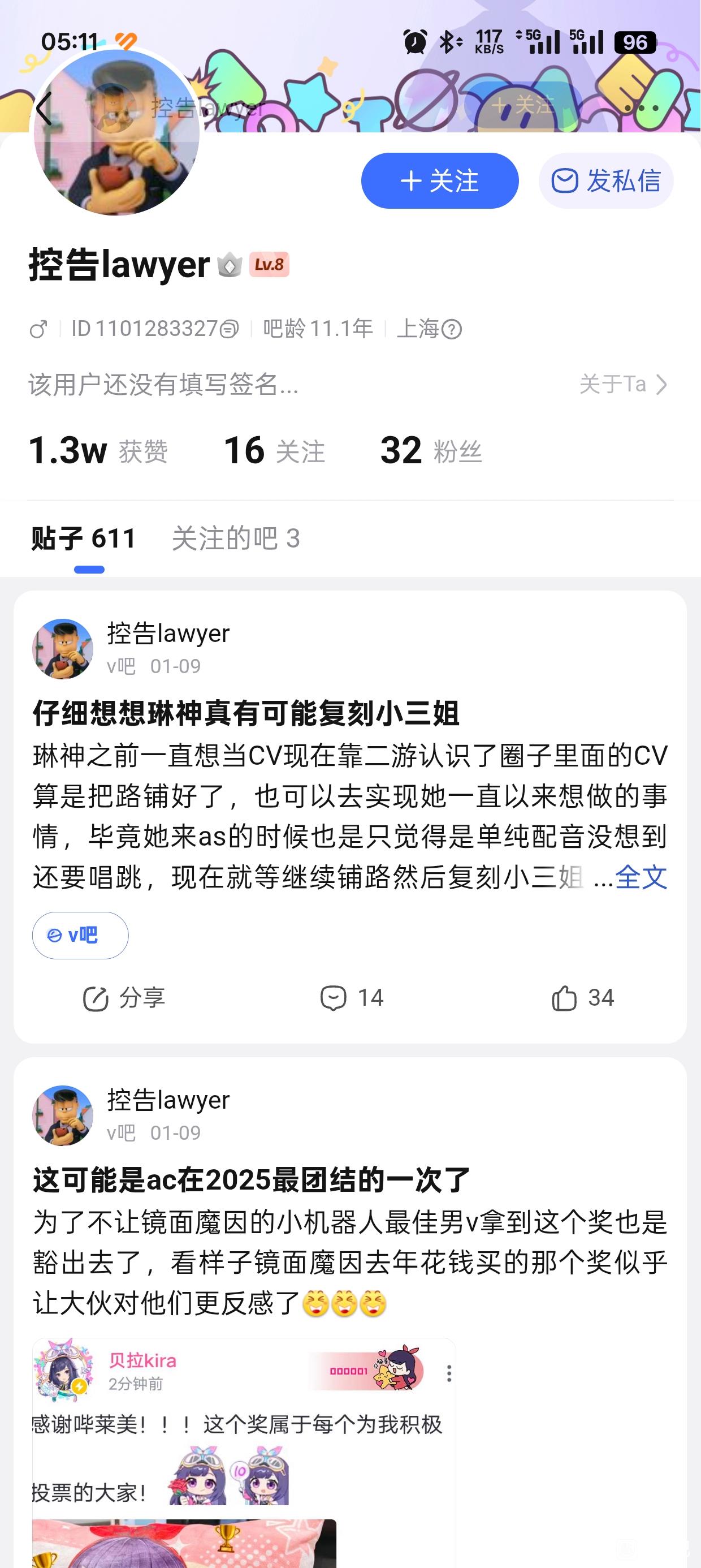This screenshot has height=1568, width=701.
Task: Copy the user ID 1101283327
Action: click(x=230, y=329)
